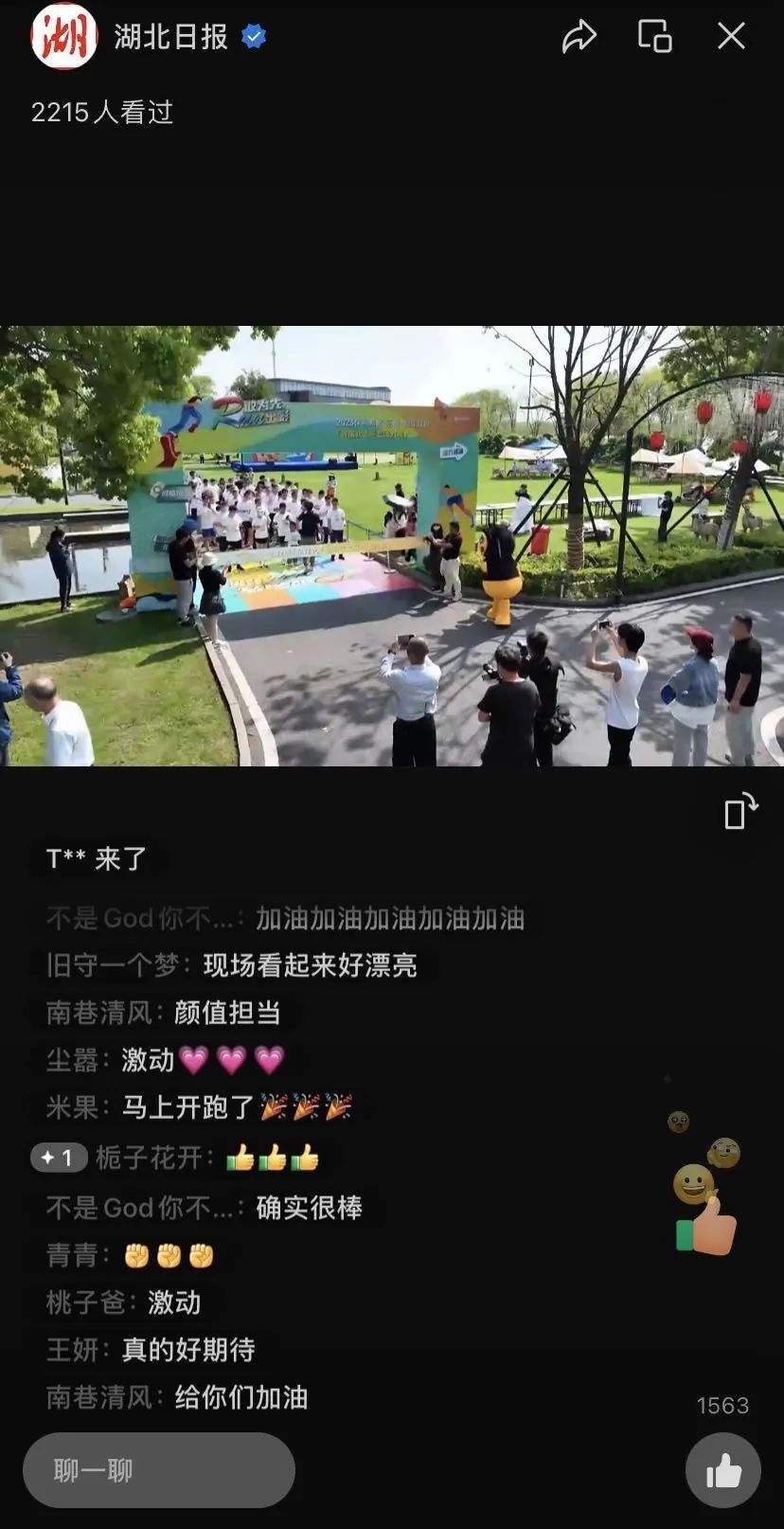
Task: Rotate video to fullscreen landscape
Action: [x=740, y=811]
